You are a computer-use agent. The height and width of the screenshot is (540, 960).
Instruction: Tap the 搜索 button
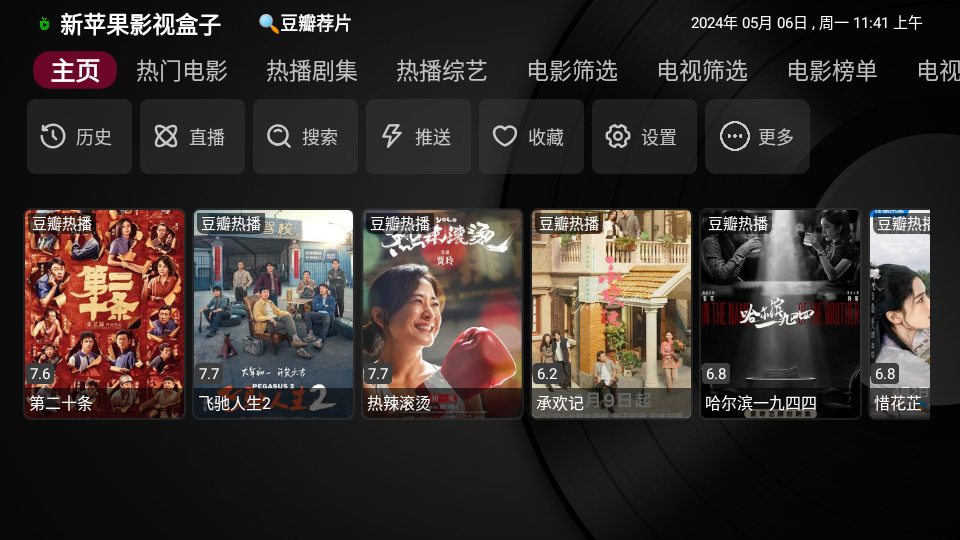305,137
